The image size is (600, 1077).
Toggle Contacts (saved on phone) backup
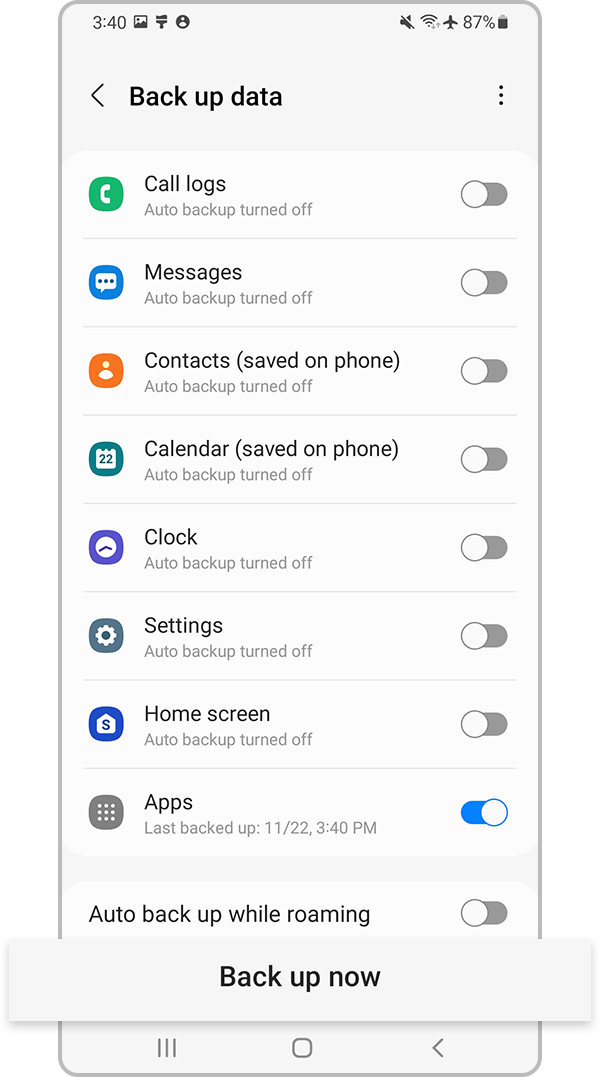pos(484,371)
